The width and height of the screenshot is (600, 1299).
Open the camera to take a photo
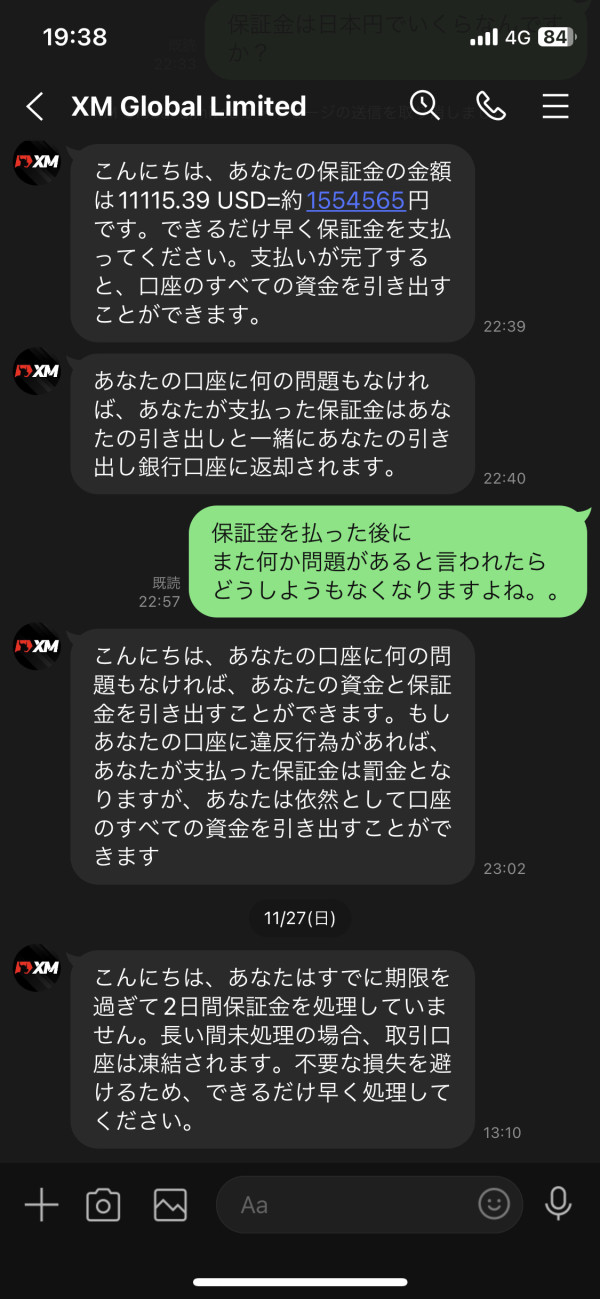(103, 1205)
